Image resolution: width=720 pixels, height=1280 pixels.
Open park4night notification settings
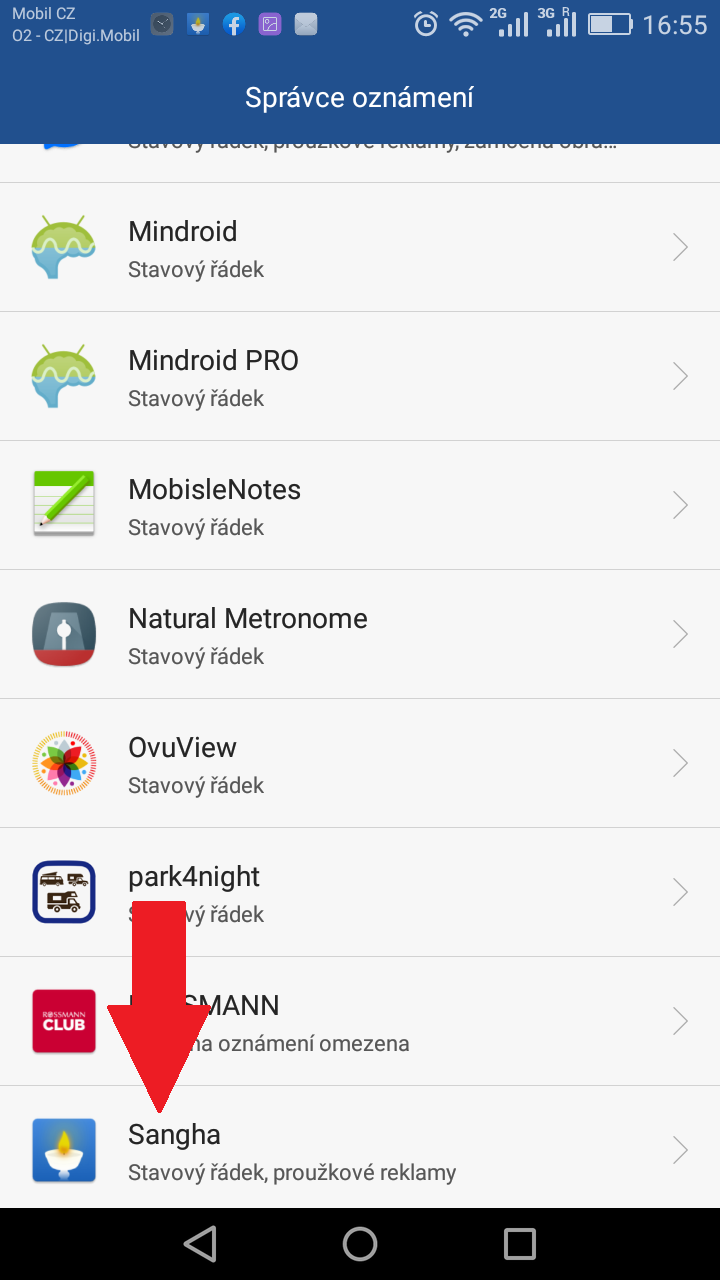[x=360, y=892]
